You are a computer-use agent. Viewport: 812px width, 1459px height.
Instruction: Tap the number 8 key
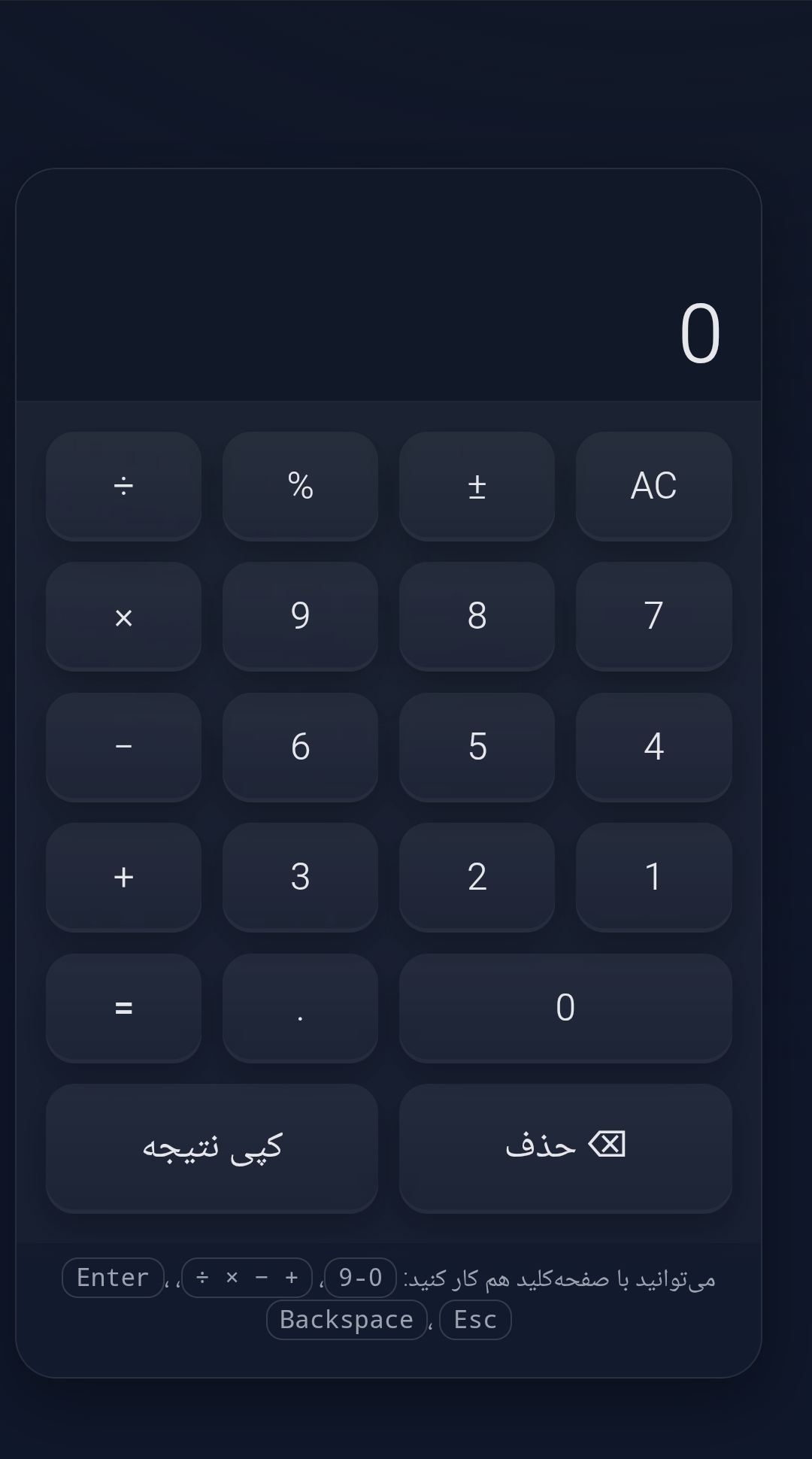point(477,617)
